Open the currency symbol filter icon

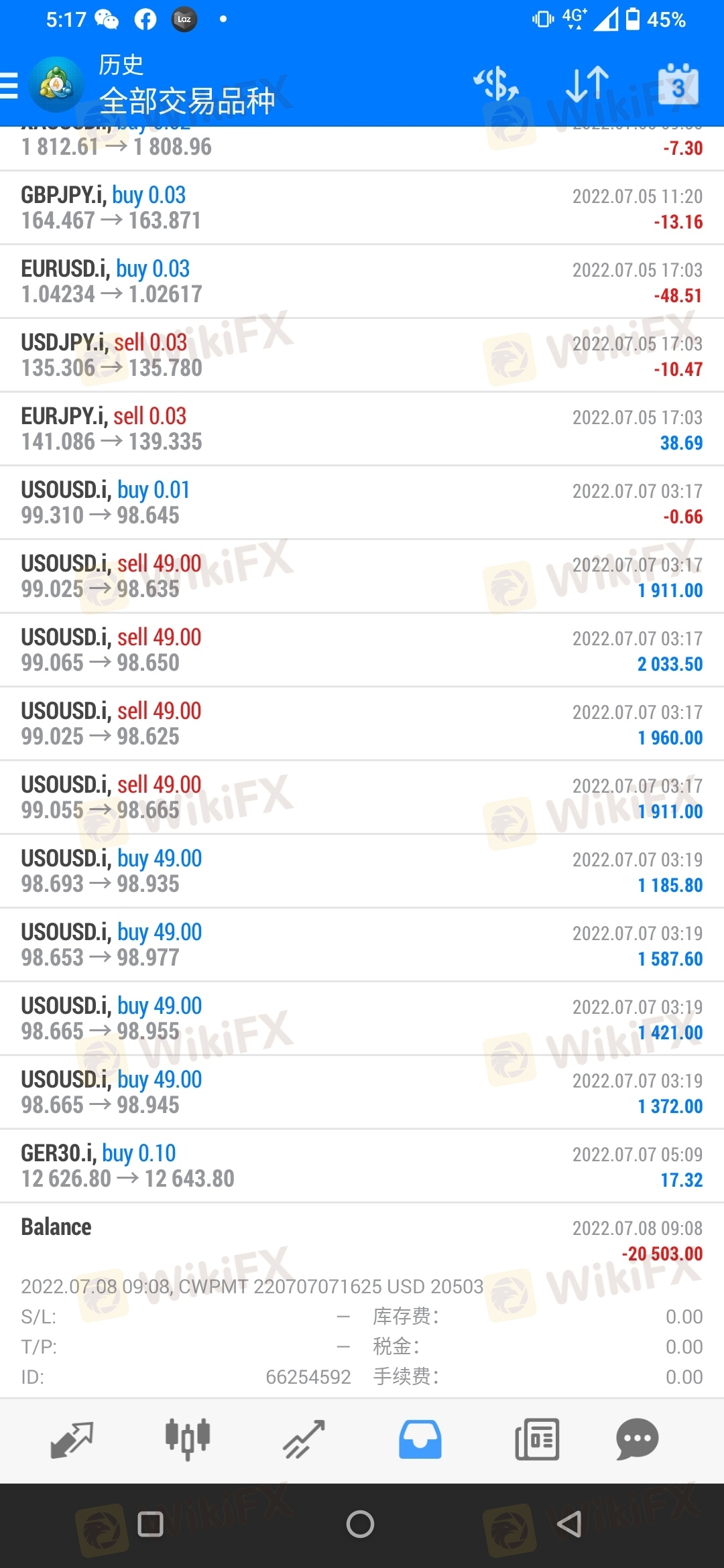[496, 84]
